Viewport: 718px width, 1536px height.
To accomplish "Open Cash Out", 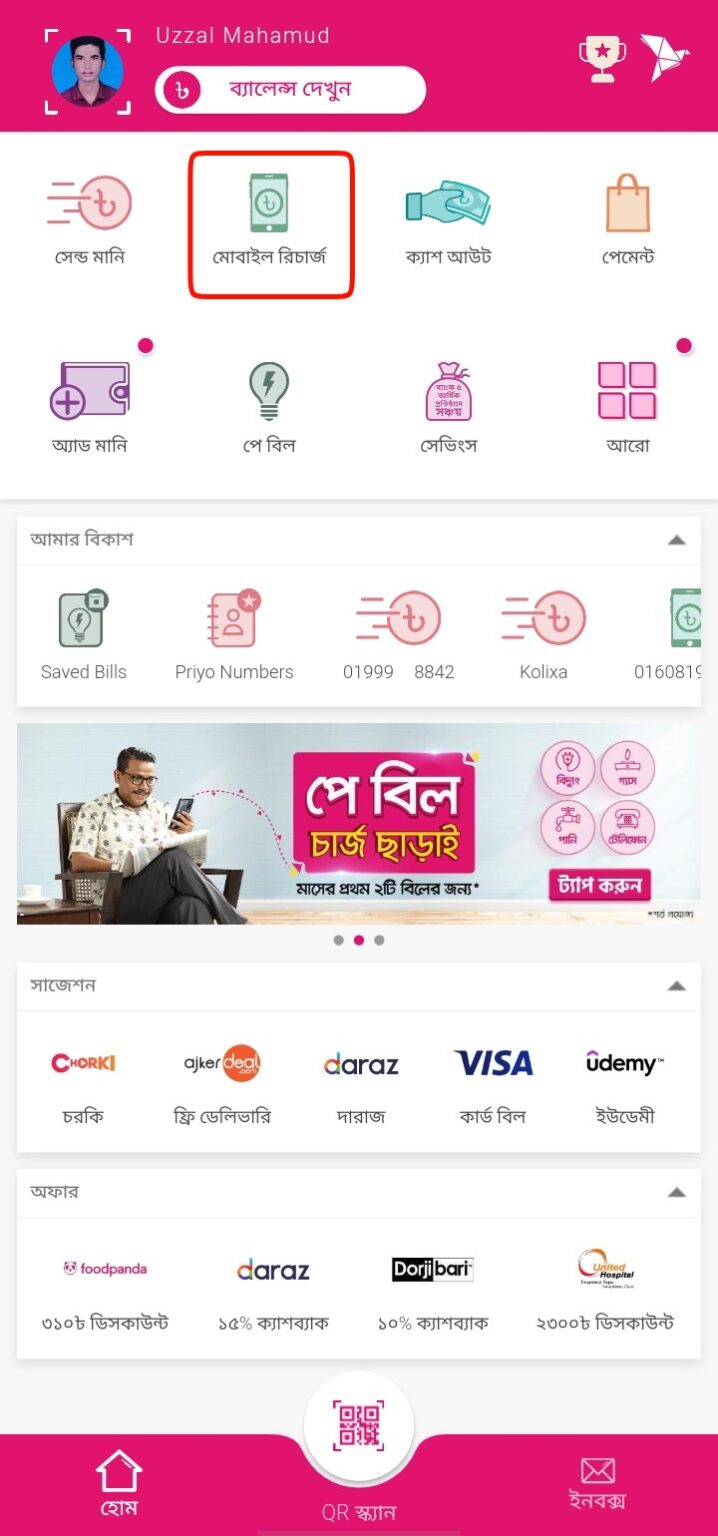I will tap(448, 222).
